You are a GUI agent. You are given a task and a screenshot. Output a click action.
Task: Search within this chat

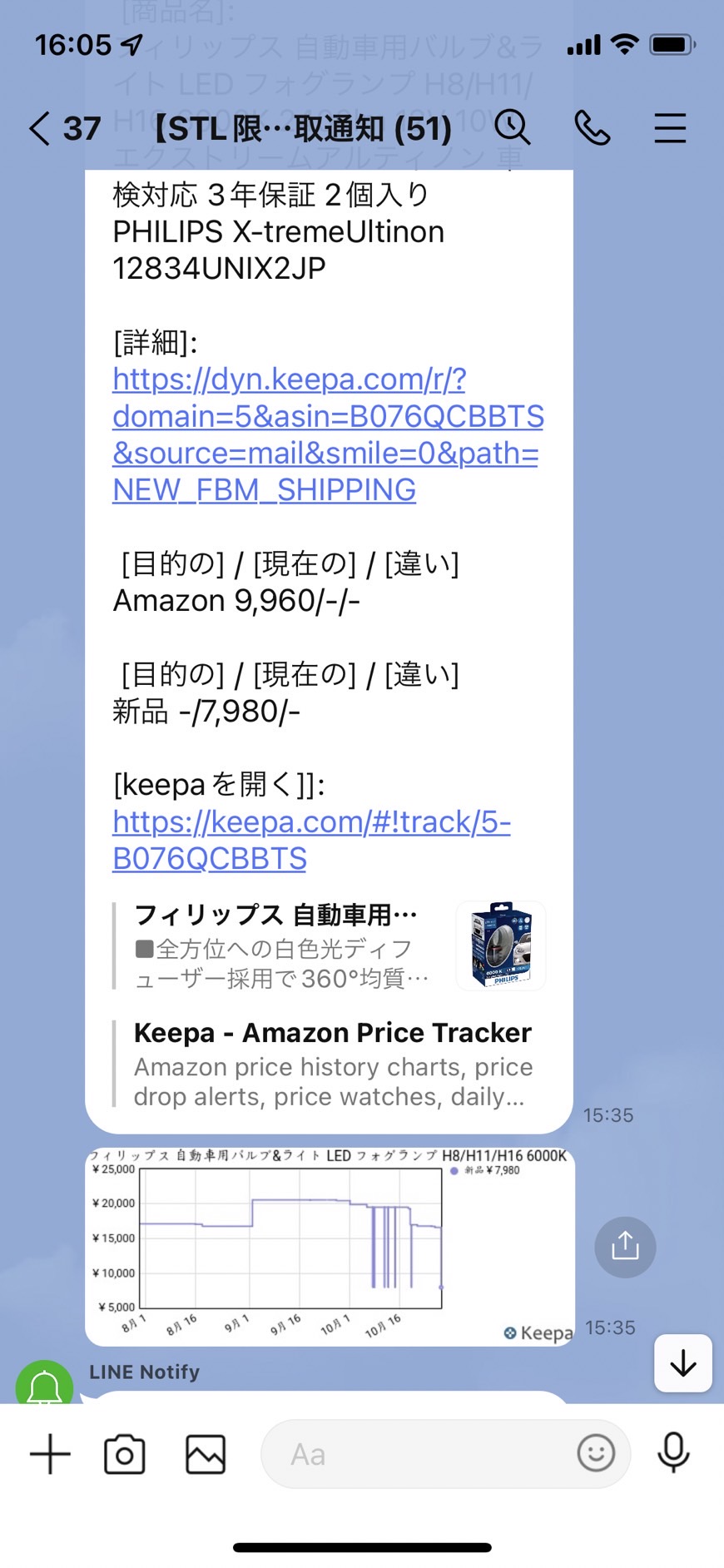click(513, 128)
